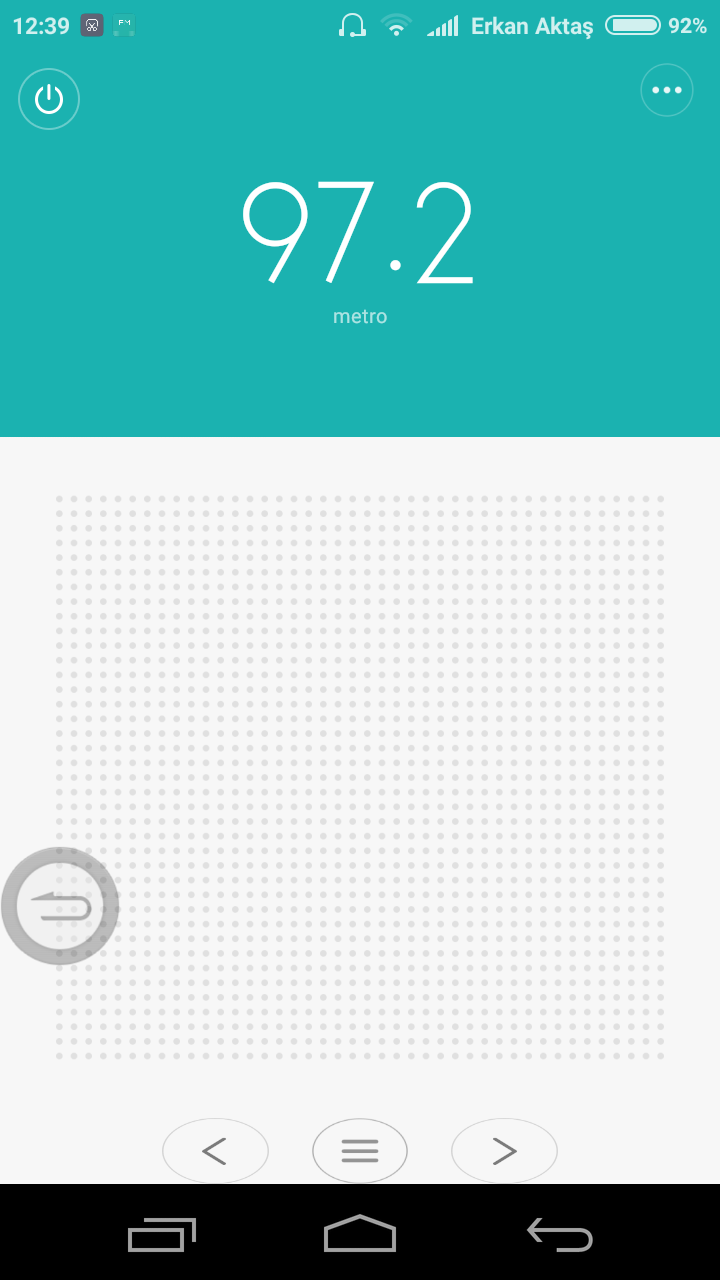The width and height of the screenshot is (720, 1280).
Task: Open the three-dot overflow menu
Action: [x=666, y=90]
